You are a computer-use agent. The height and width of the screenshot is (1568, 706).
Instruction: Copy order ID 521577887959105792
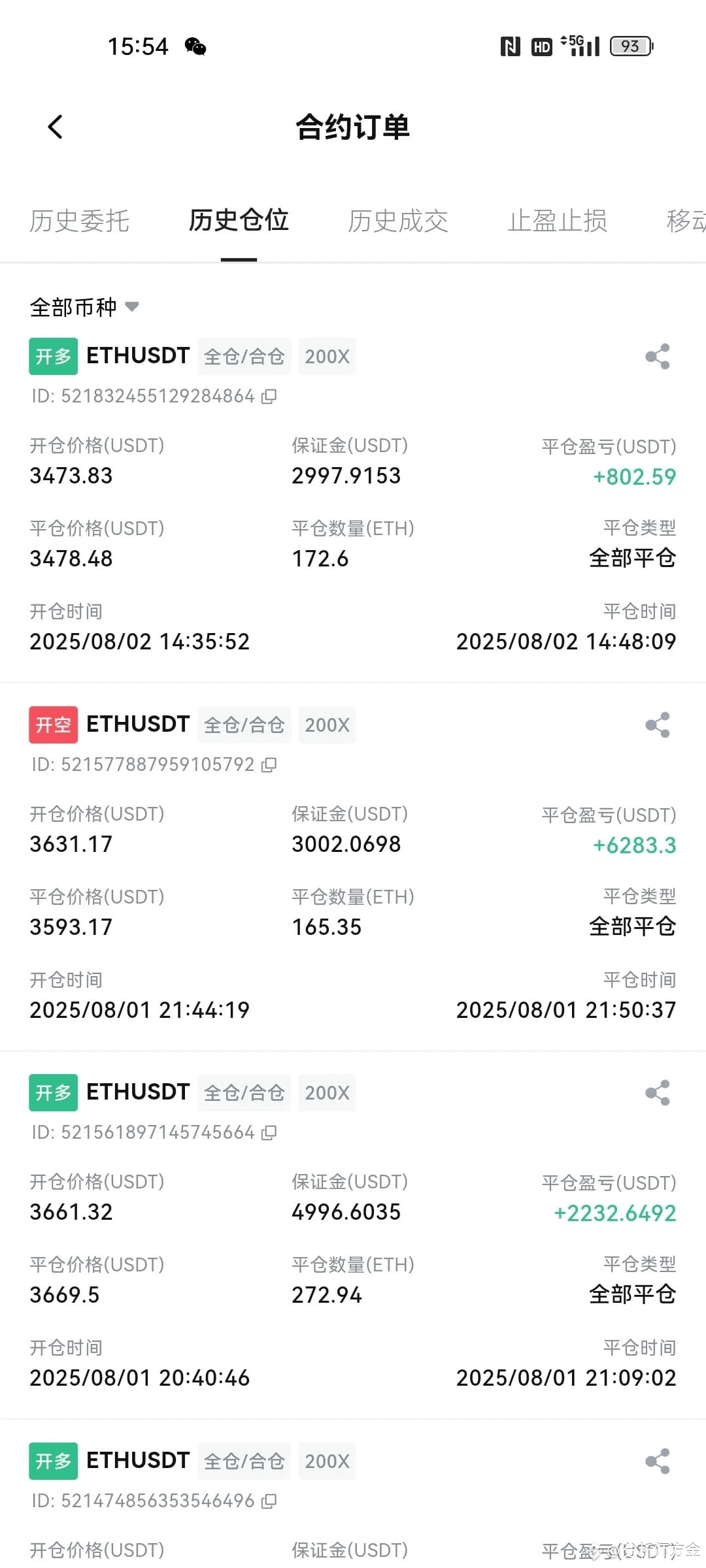click(x=269, y=765)
